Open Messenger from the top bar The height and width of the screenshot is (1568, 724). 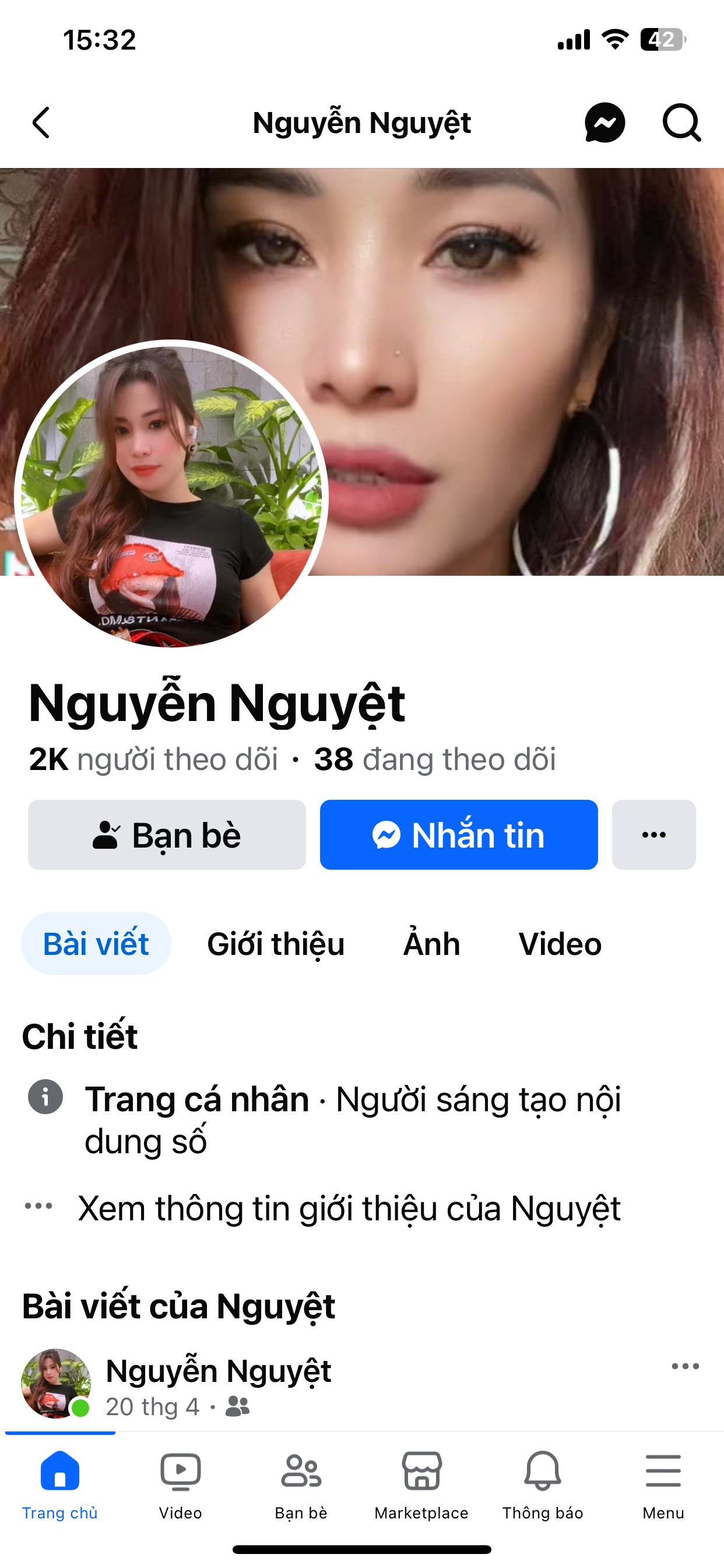tap(604, 123)
